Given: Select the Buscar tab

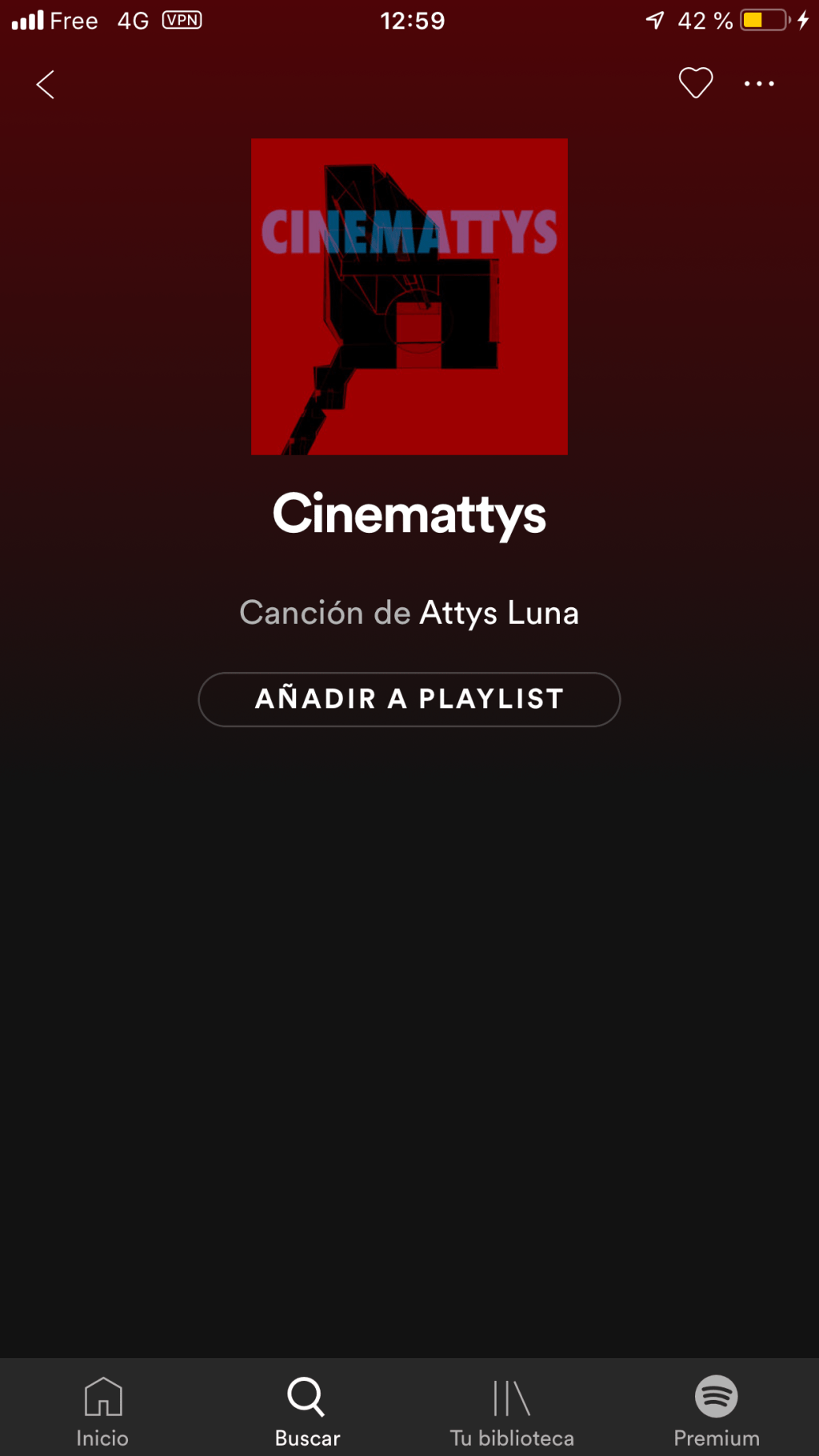Looking at the screenshot, I should point(307,1411).
